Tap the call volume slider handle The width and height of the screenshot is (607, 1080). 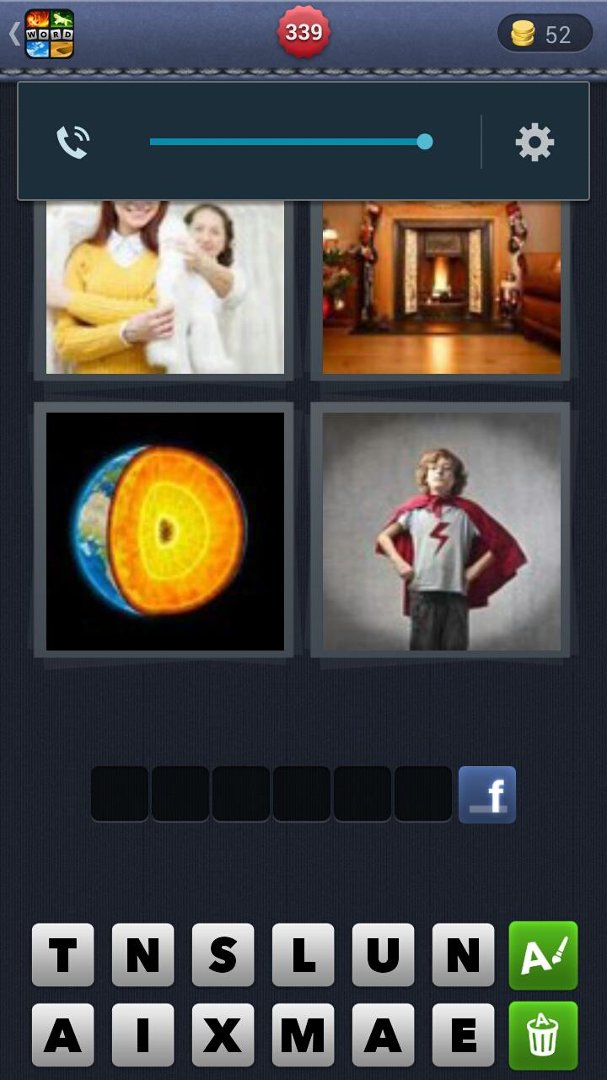click(424, 142)
